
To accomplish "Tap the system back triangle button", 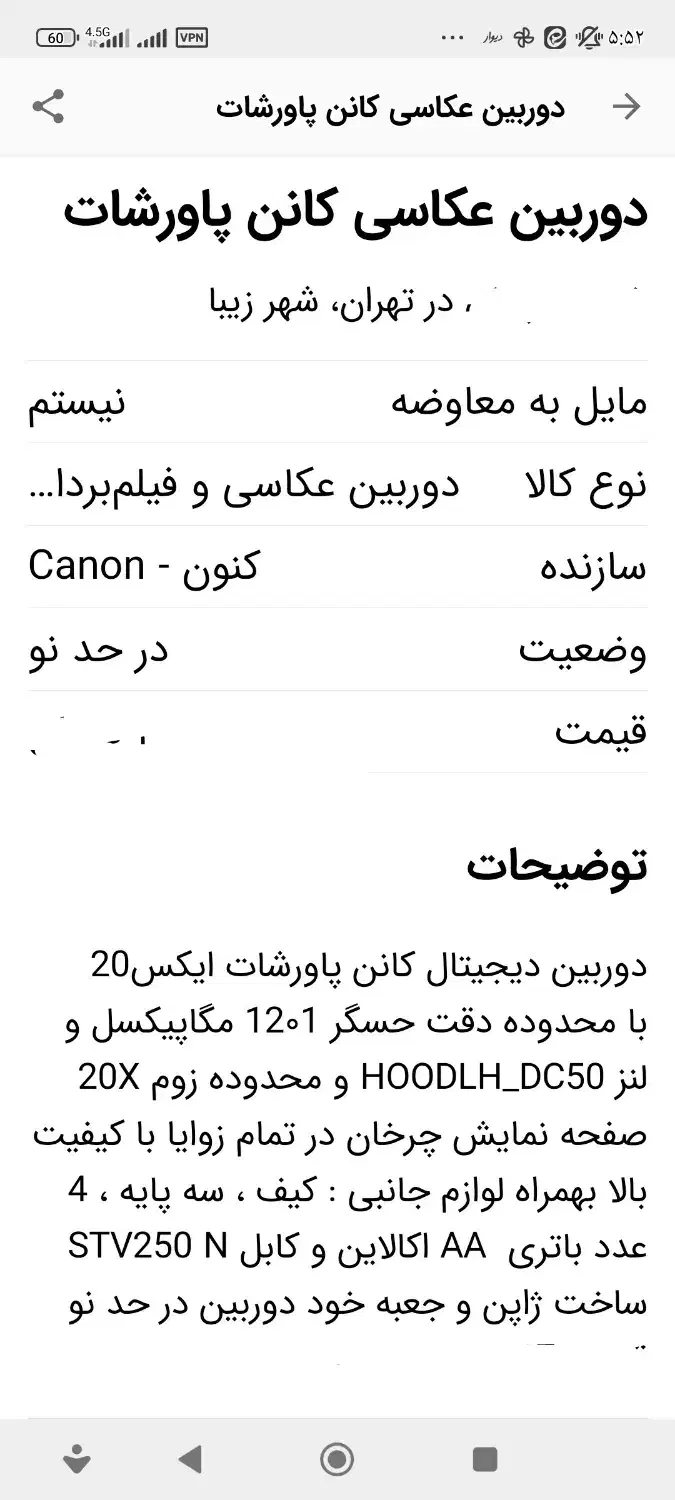I will [x=190, y=1459].
